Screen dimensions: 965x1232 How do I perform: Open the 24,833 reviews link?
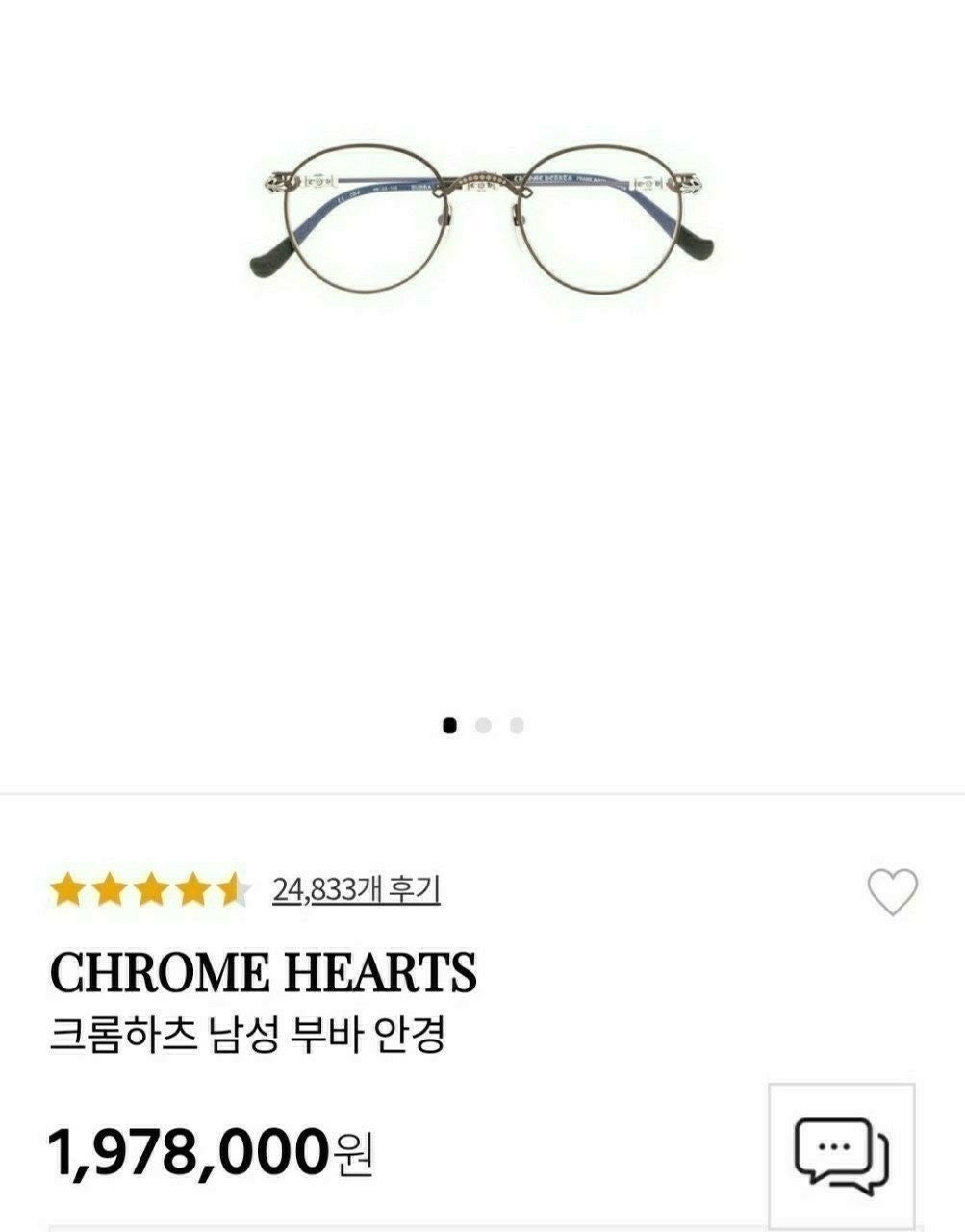click(356, 889)
